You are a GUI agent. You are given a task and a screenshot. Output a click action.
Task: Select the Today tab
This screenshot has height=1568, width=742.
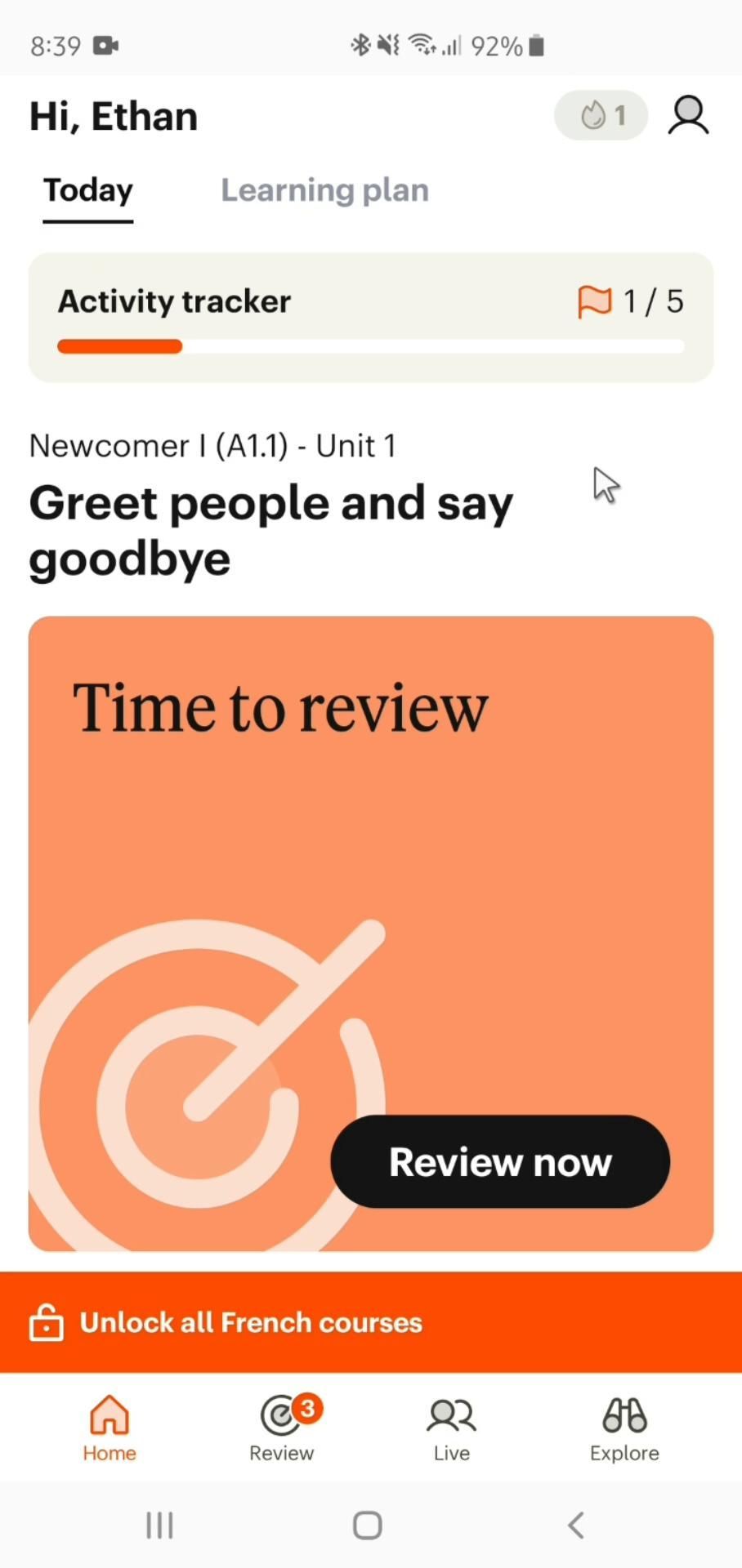88,190
